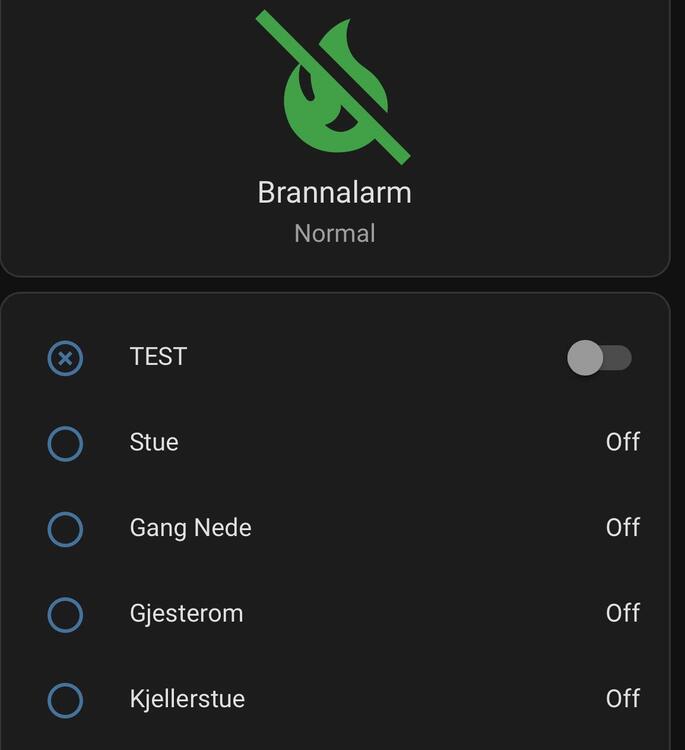
Task: View the Kjellerstue sensor entry
Action: click(x=187, y=699)
